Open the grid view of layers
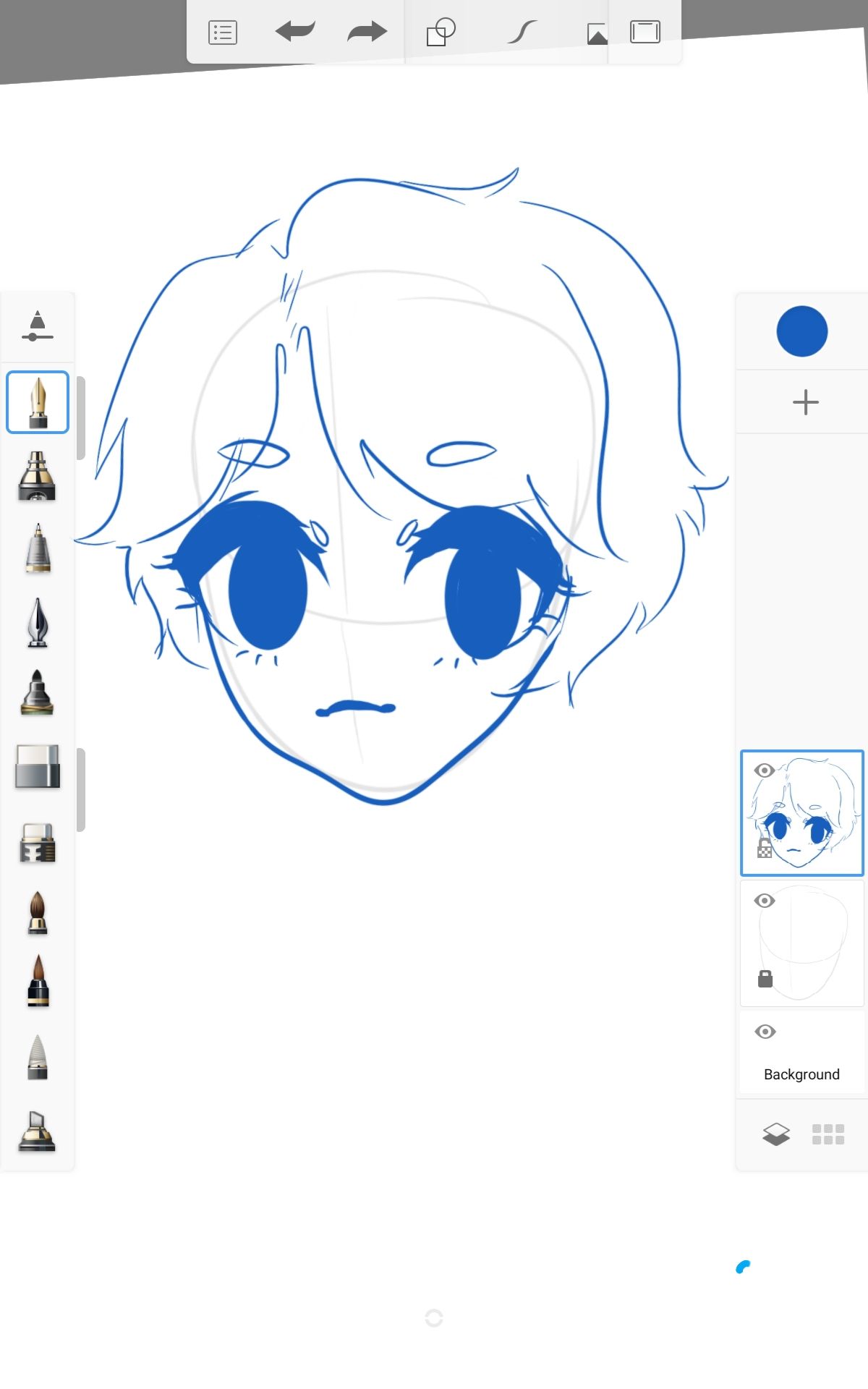 pos(828,1134)
